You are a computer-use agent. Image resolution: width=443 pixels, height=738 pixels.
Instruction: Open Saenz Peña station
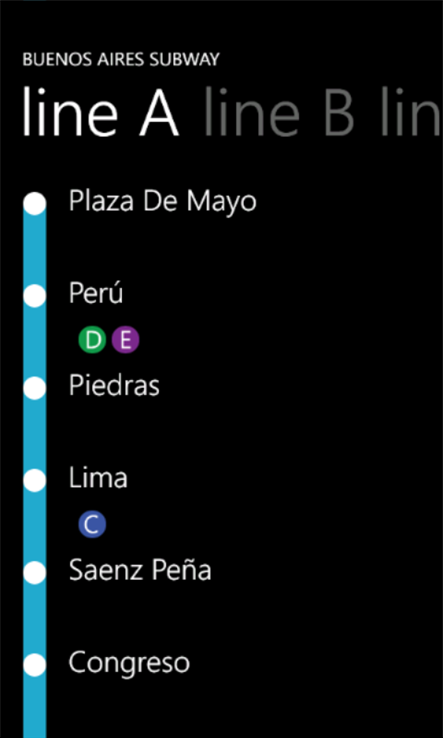pos(140,570)
